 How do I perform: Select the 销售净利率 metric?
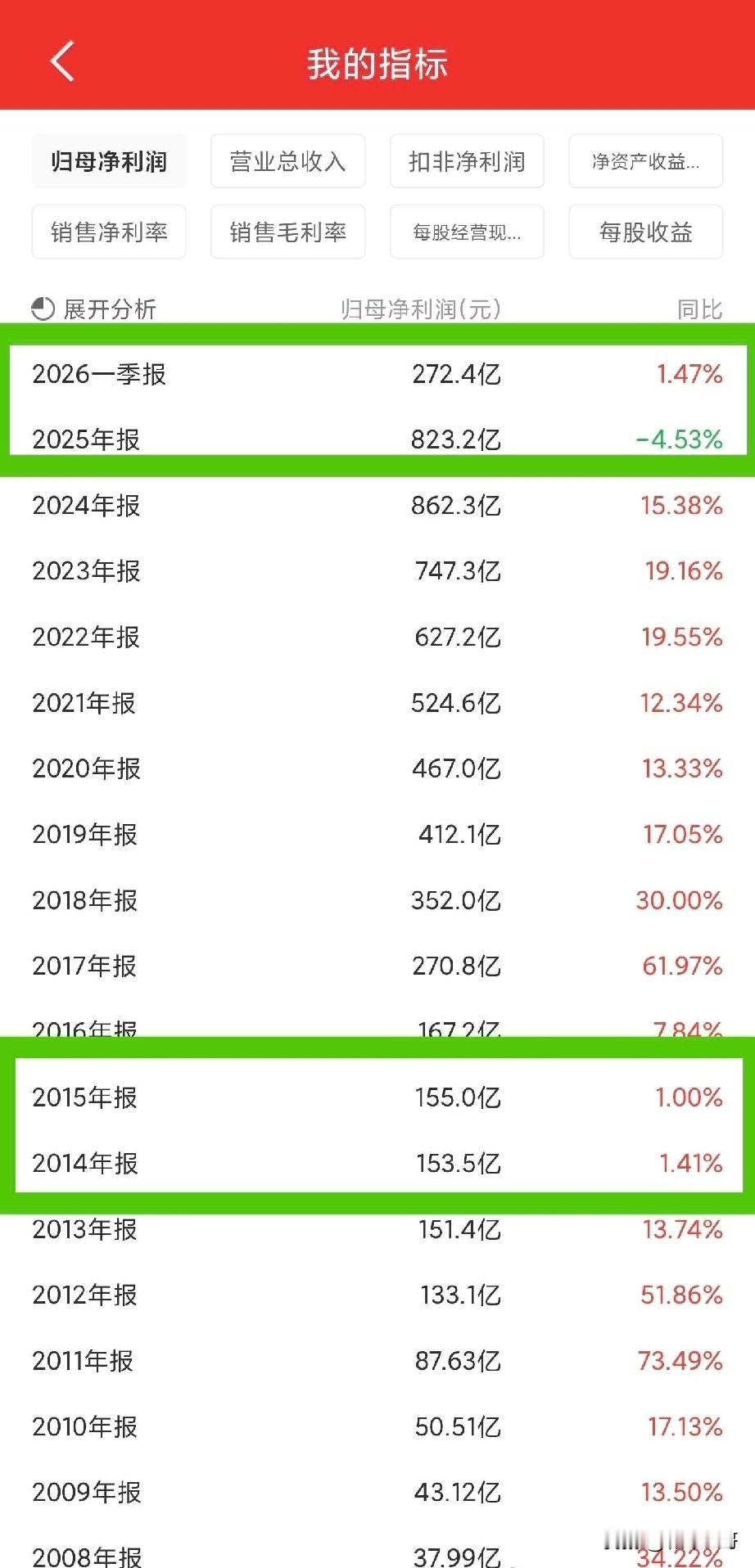(109, 232)
